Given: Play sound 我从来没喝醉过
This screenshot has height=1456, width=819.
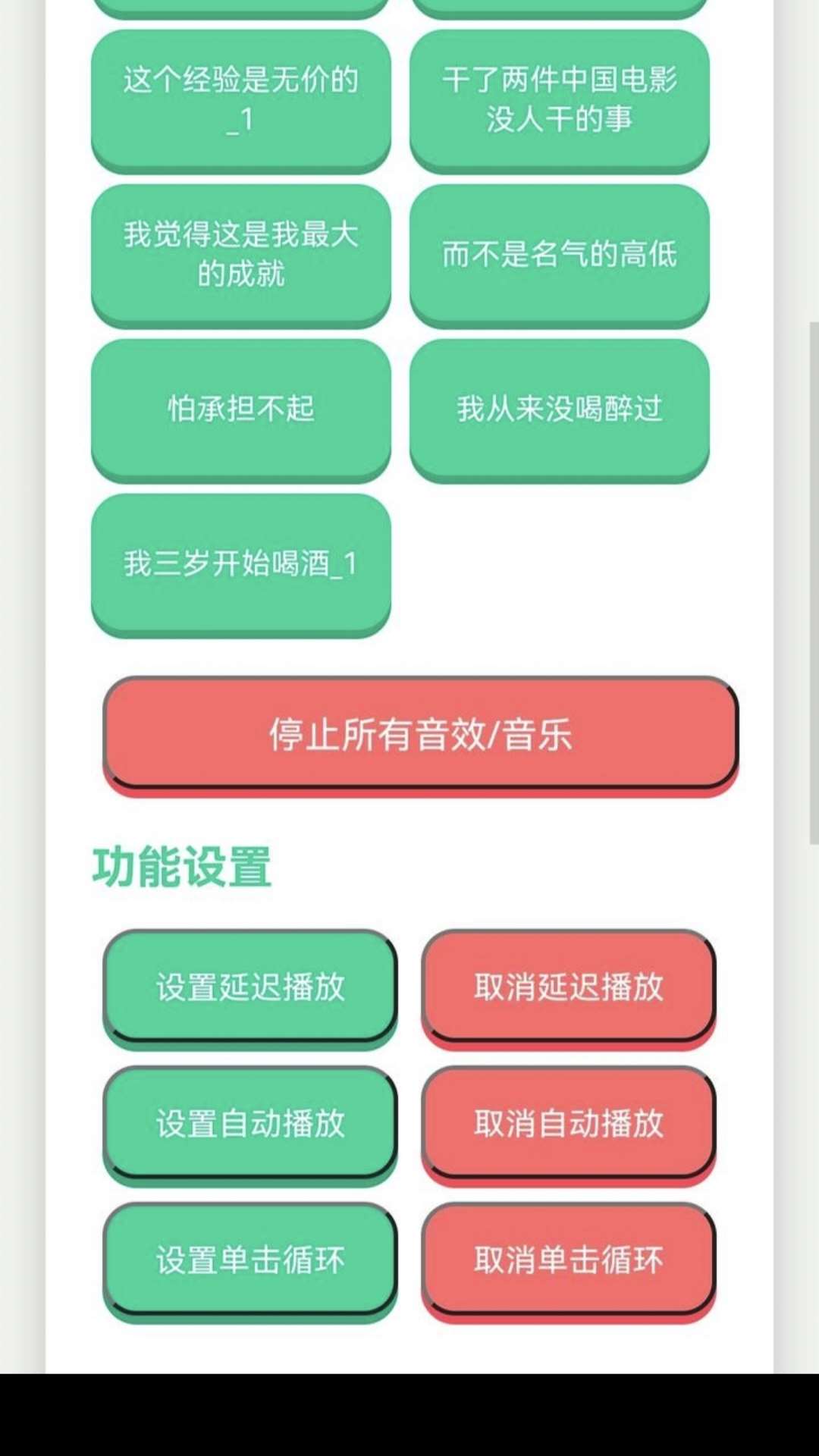Looking at the screenshot, I should [x=560, y=409].
